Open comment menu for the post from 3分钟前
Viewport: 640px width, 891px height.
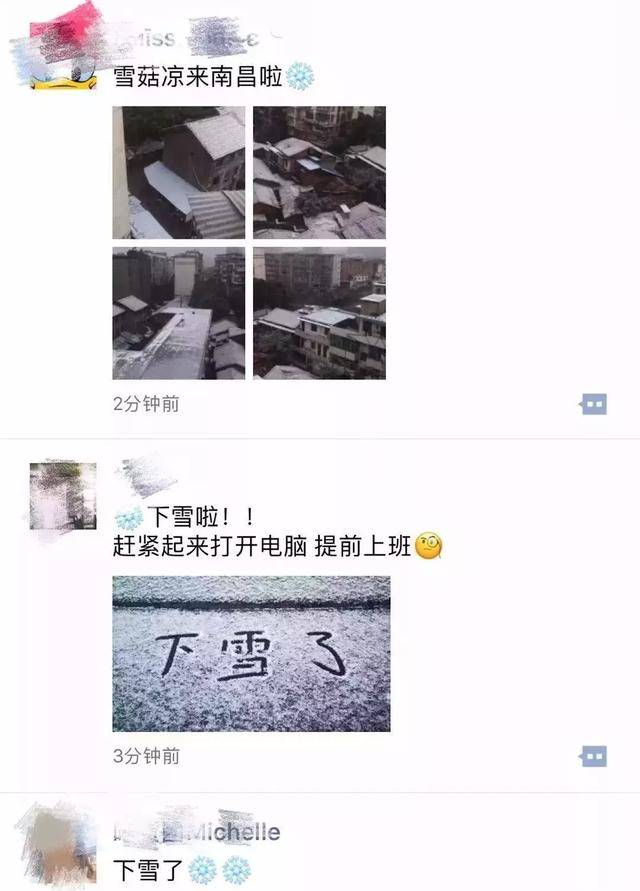[593, 755]
